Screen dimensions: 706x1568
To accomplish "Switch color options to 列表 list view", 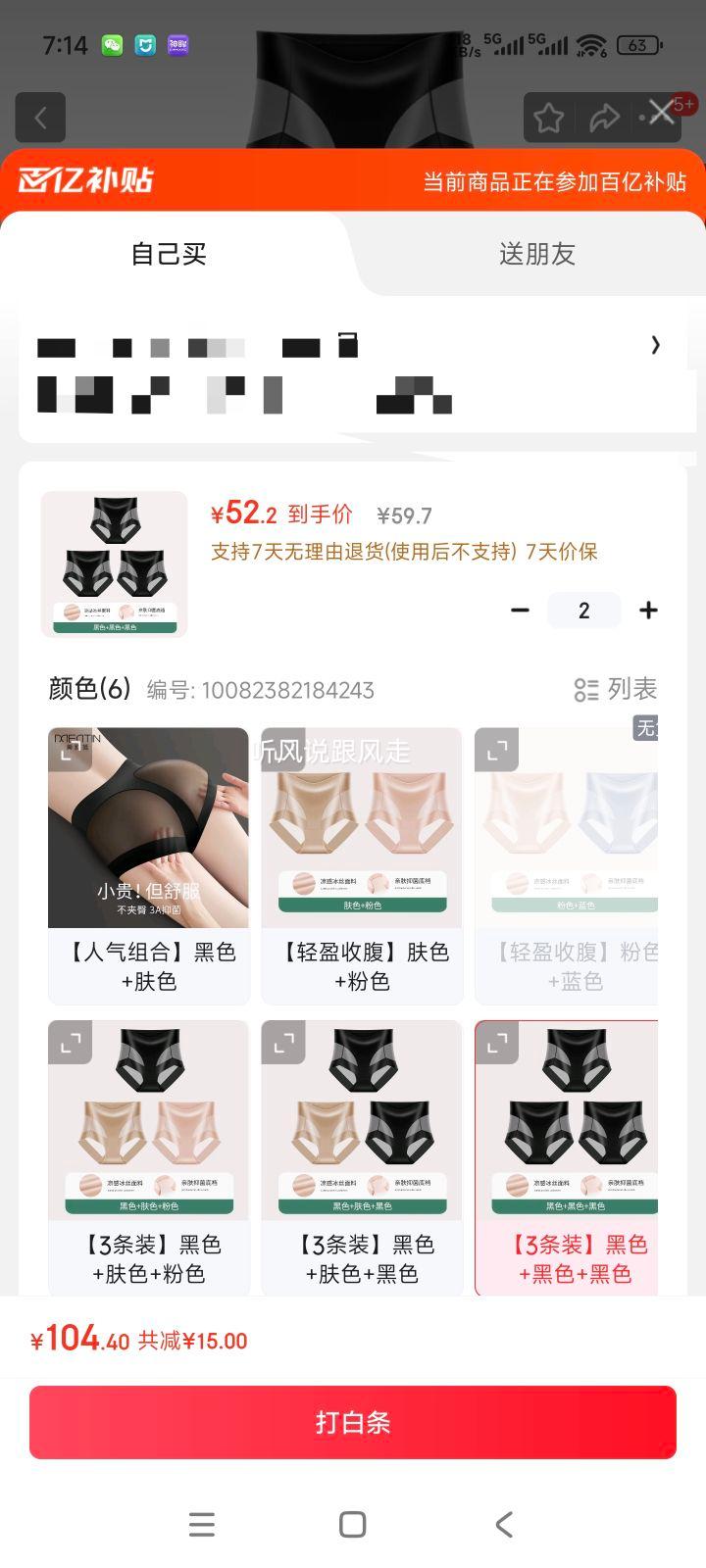I will 618,690.
